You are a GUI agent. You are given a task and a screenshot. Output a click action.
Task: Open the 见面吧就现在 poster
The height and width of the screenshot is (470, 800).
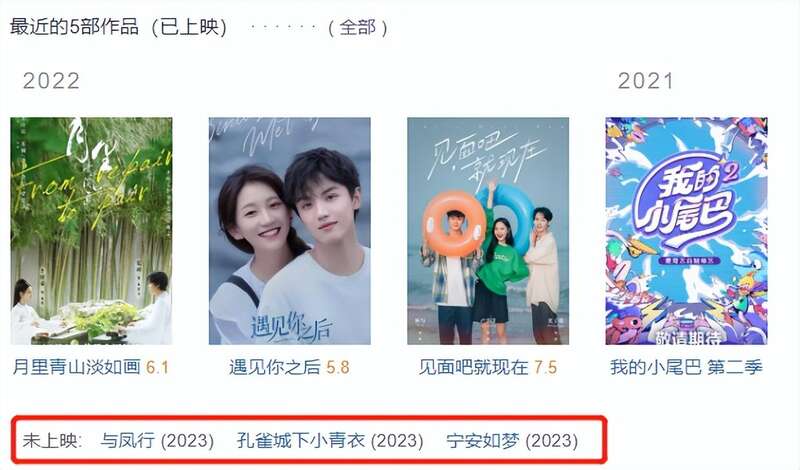point(487,231)
